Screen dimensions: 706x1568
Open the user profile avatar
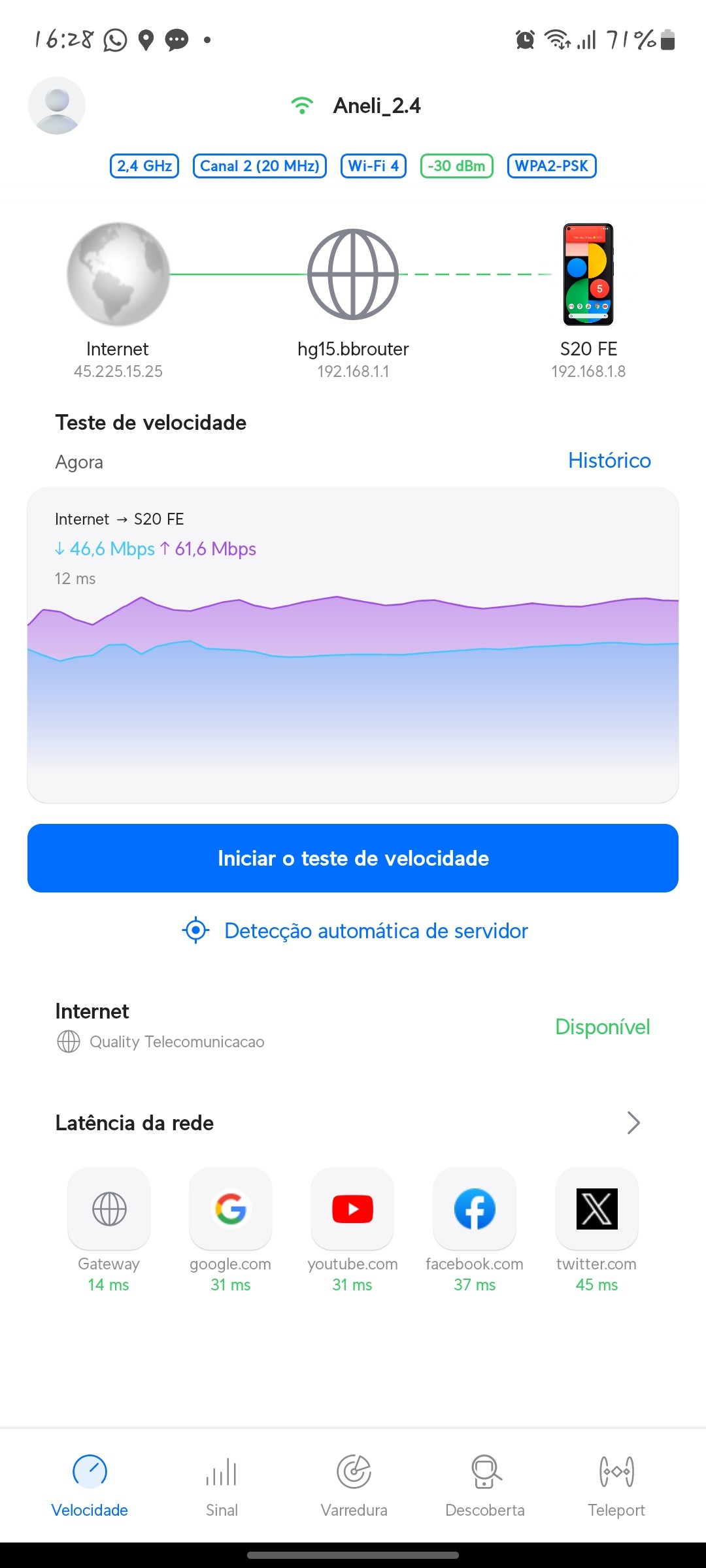(x=57, y=106)
